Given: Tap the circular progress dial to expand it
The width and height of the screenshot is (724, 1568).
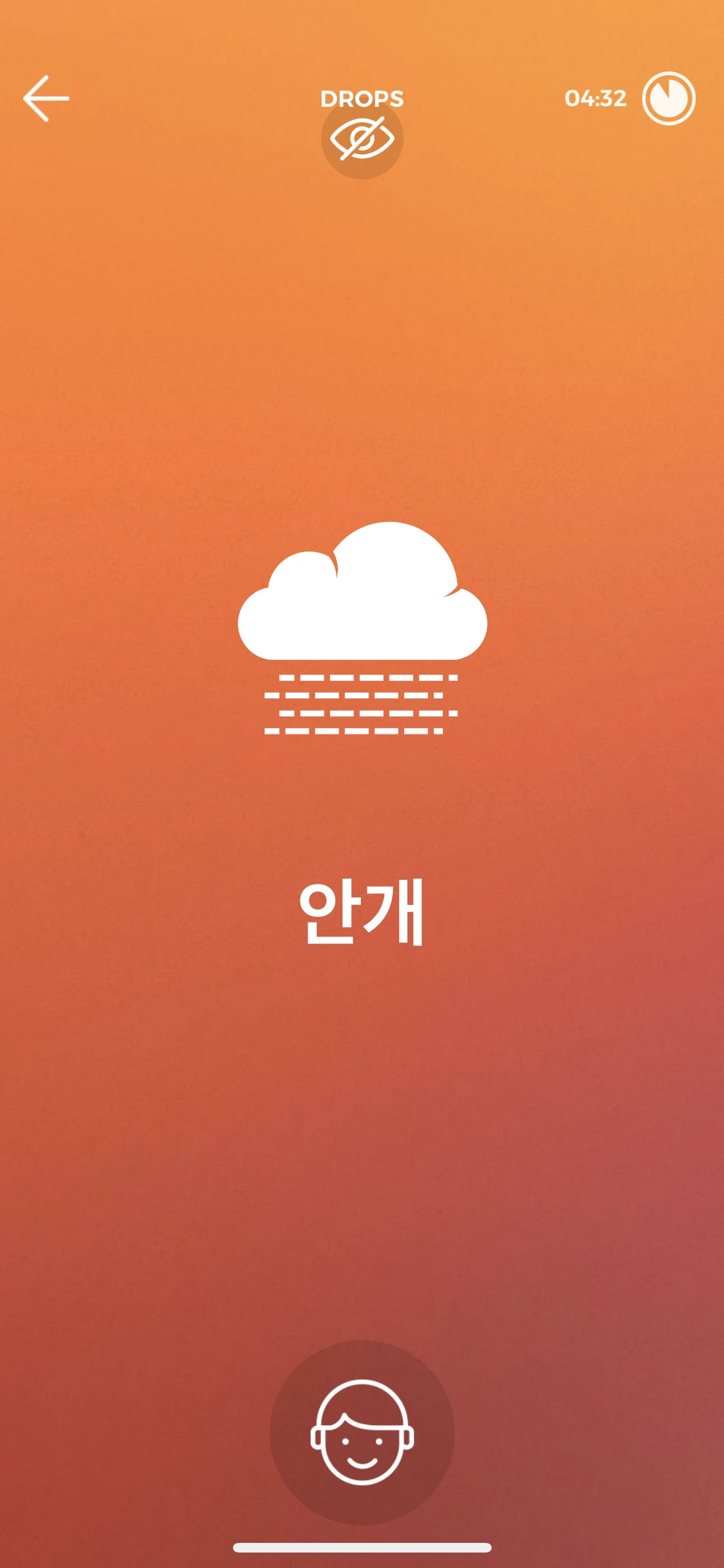Looking at the screenshot, I should click(670, 98).
